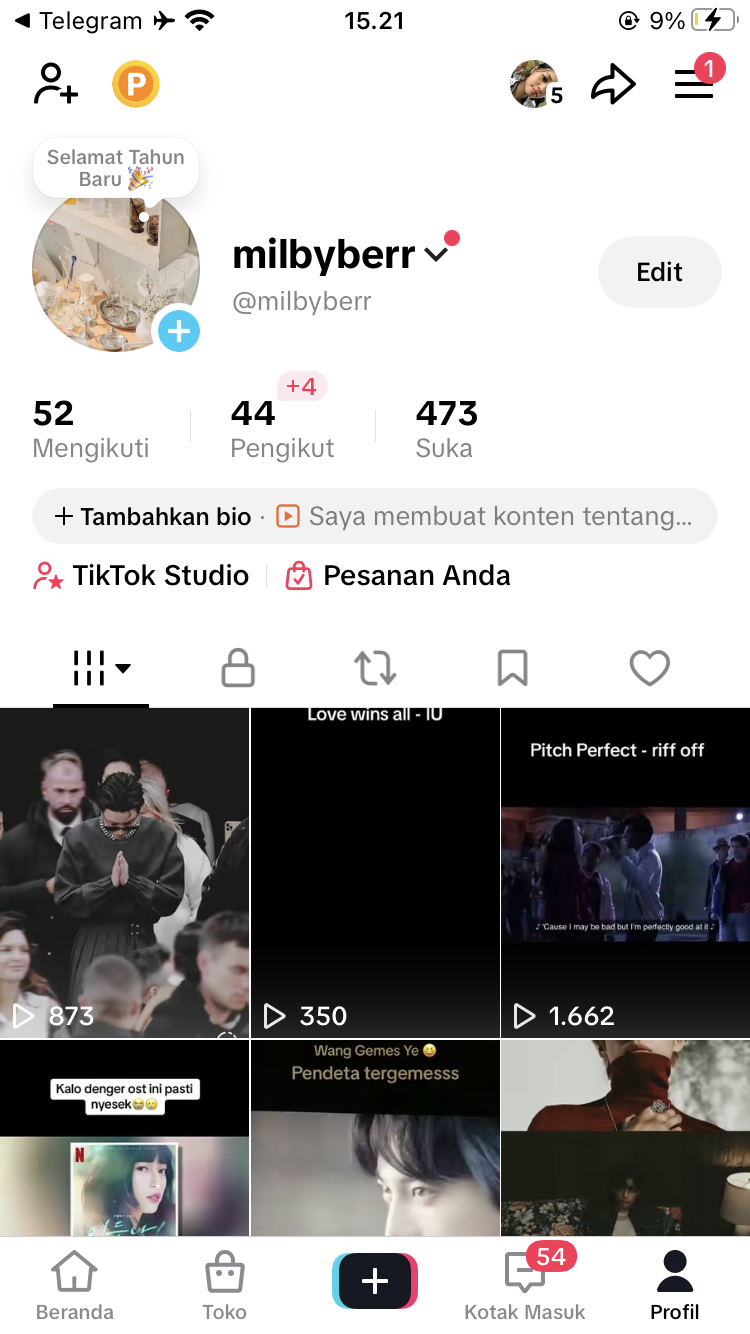Open Pesanan Anda orders
Screen dimensions: 750x1334
pyautogui.click(x=398, y=576)
